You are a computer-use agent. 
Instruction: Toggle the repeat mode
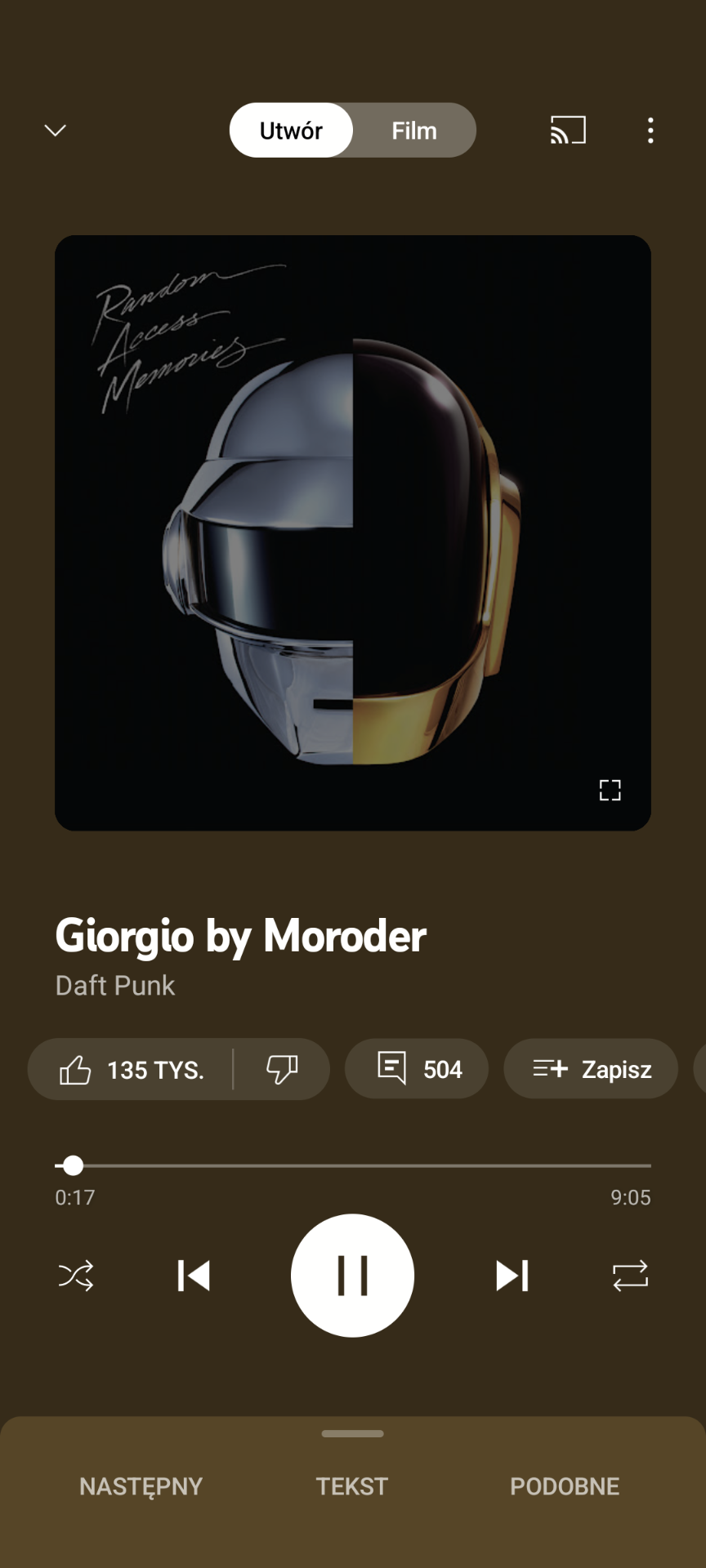[630, 1276]
